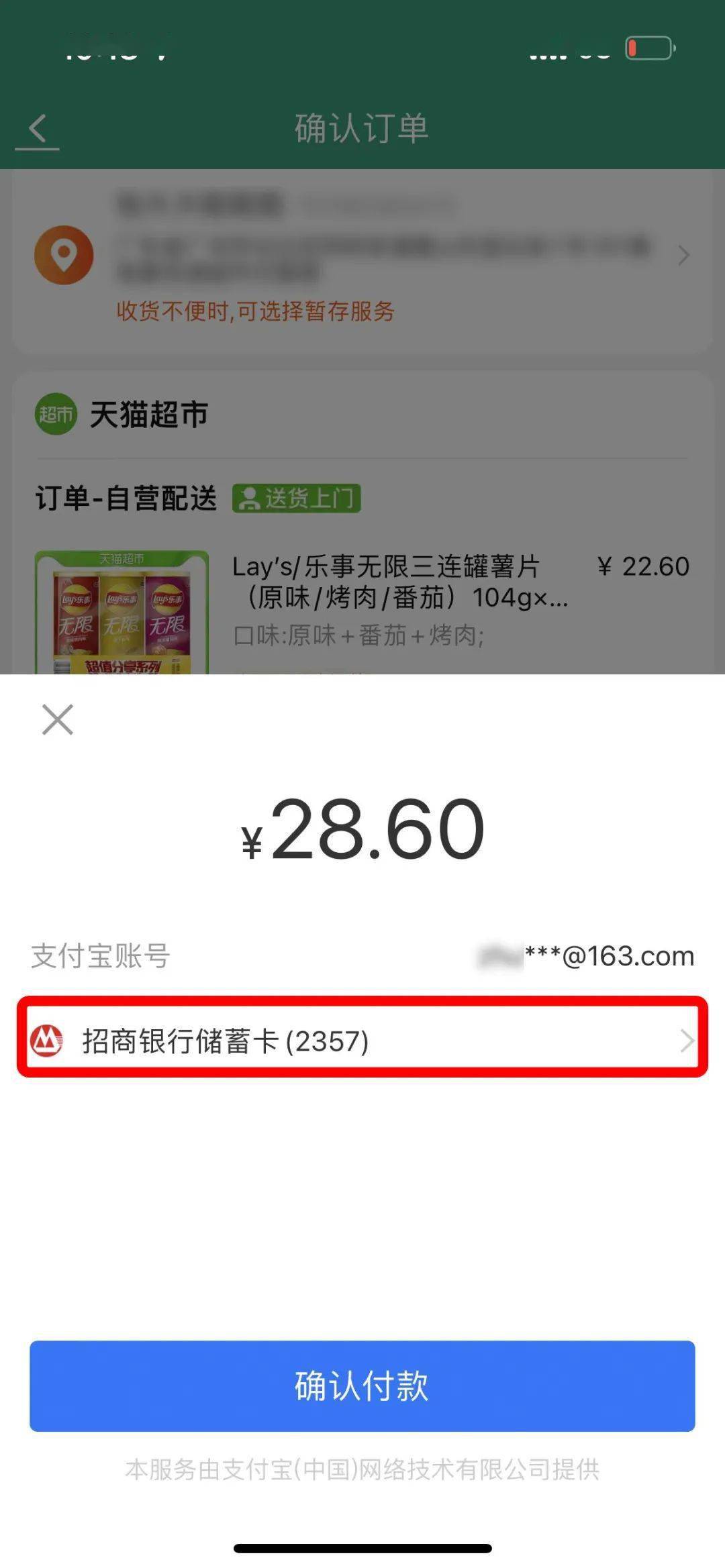Tap the delivery person icon on 送货上门 badge
Image resolution: width=725 pixels, height=1568 pixels.
(x=250, y=499)
